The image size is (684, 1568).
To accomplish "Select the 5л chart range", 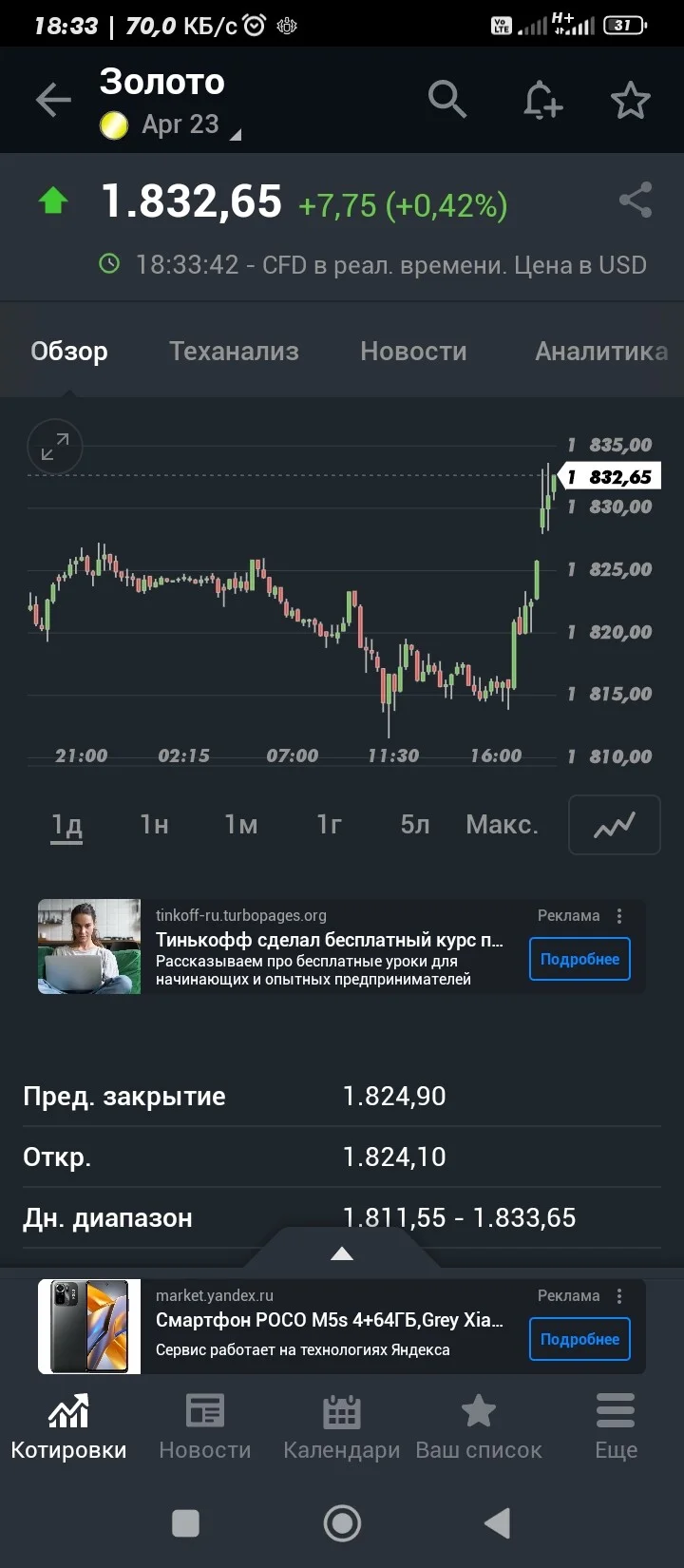I will (415, 824).
